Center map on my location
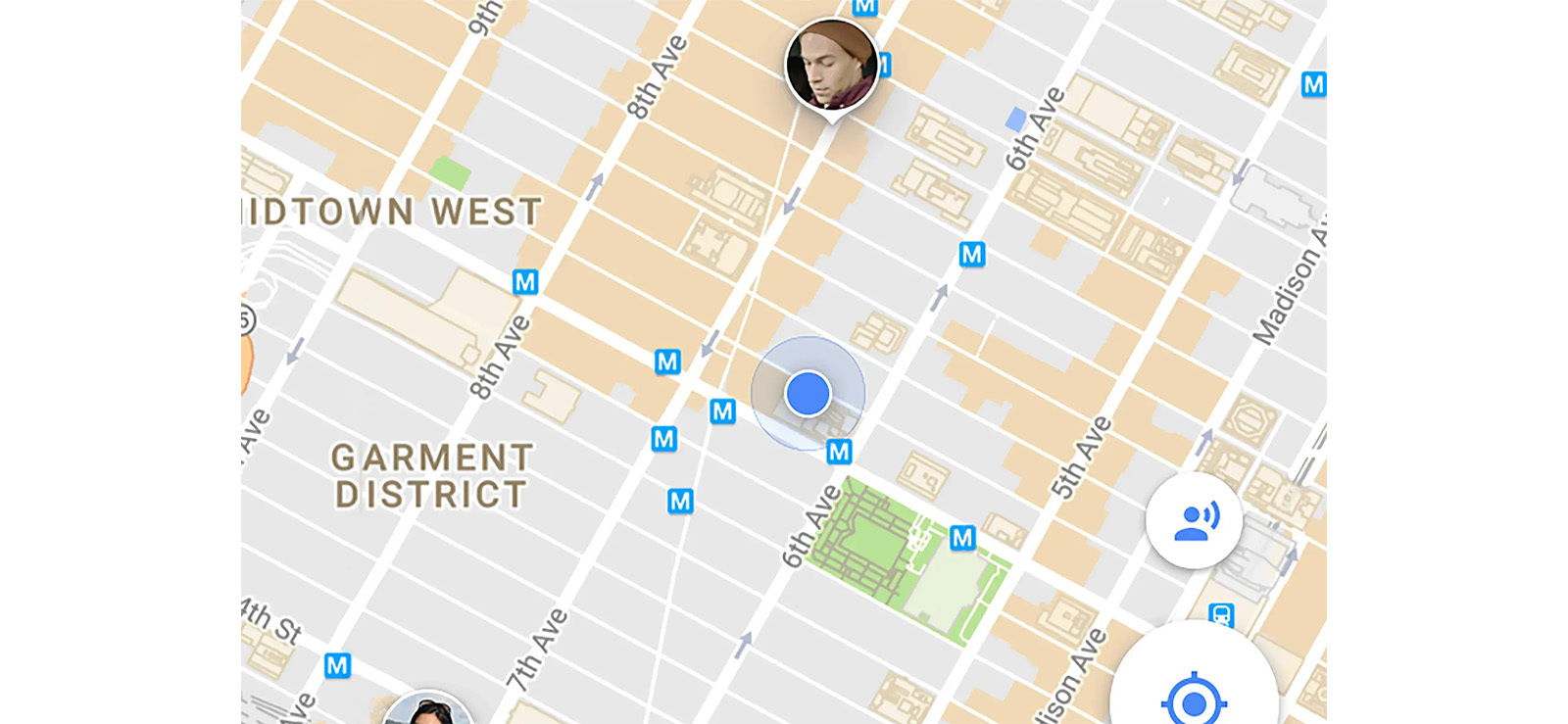 (x=1194, y=697)
